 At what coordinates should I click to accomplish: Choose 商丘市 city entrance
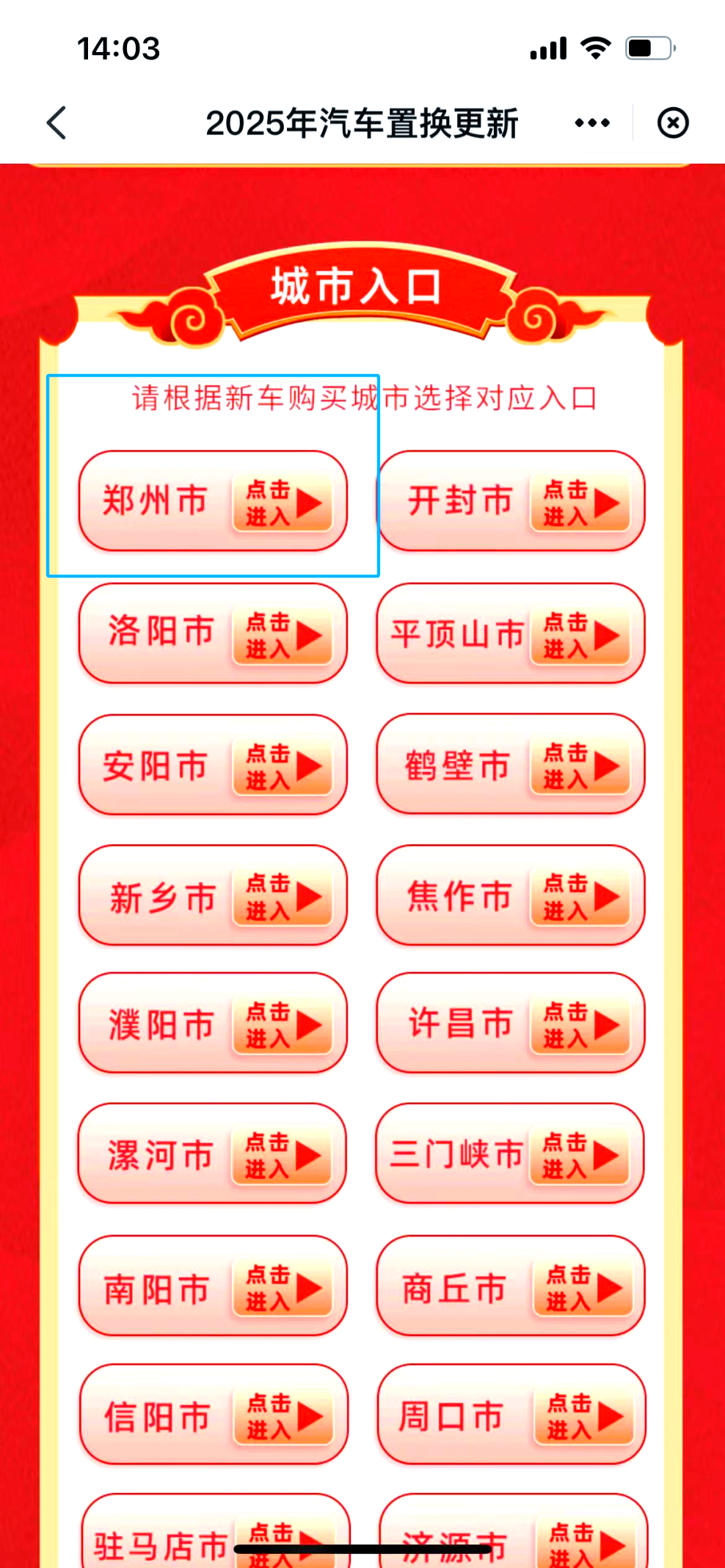(x=511, y=1286)
